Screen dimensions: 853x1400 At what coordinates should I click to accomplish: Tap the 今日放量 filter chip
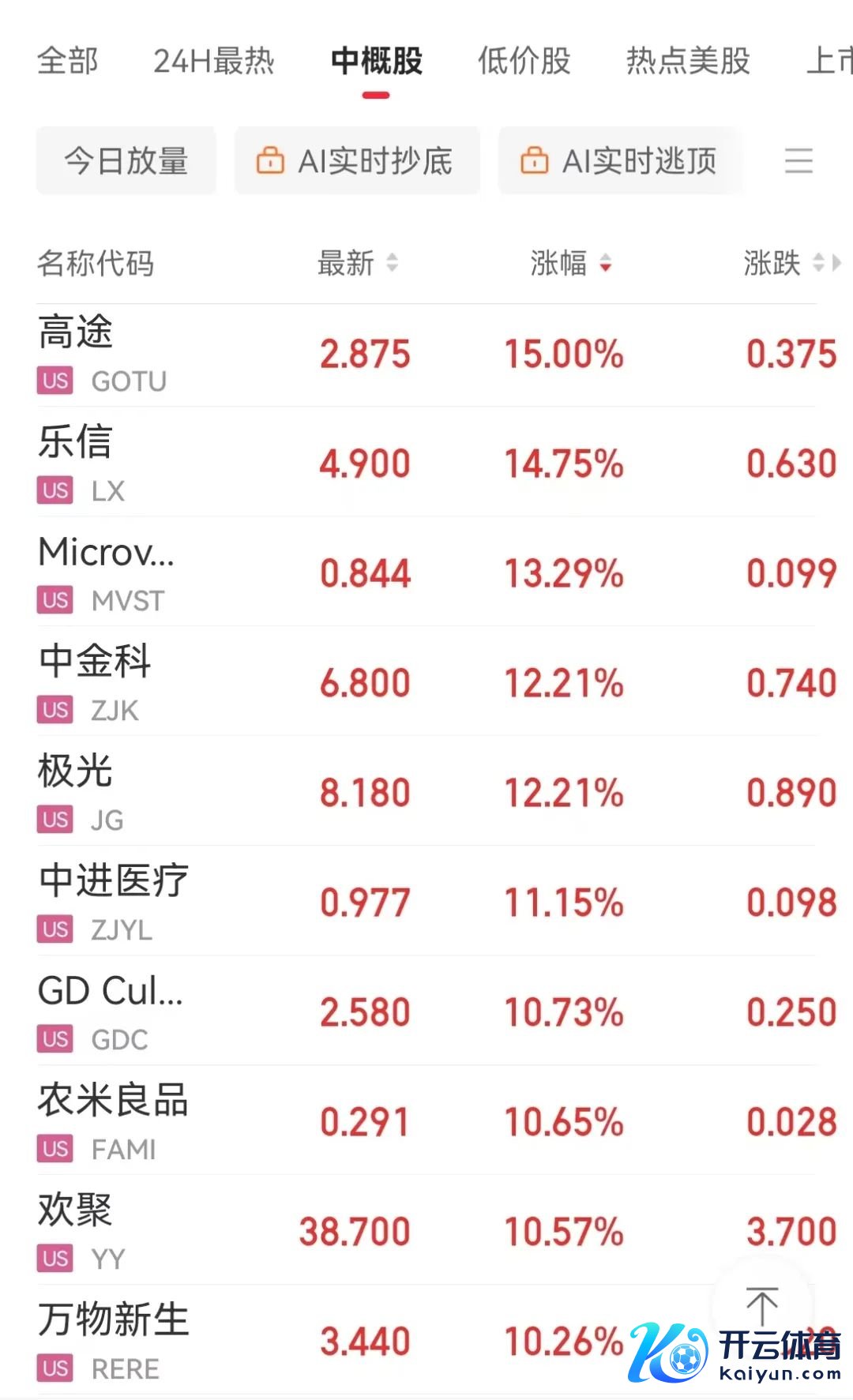point(126,161)
